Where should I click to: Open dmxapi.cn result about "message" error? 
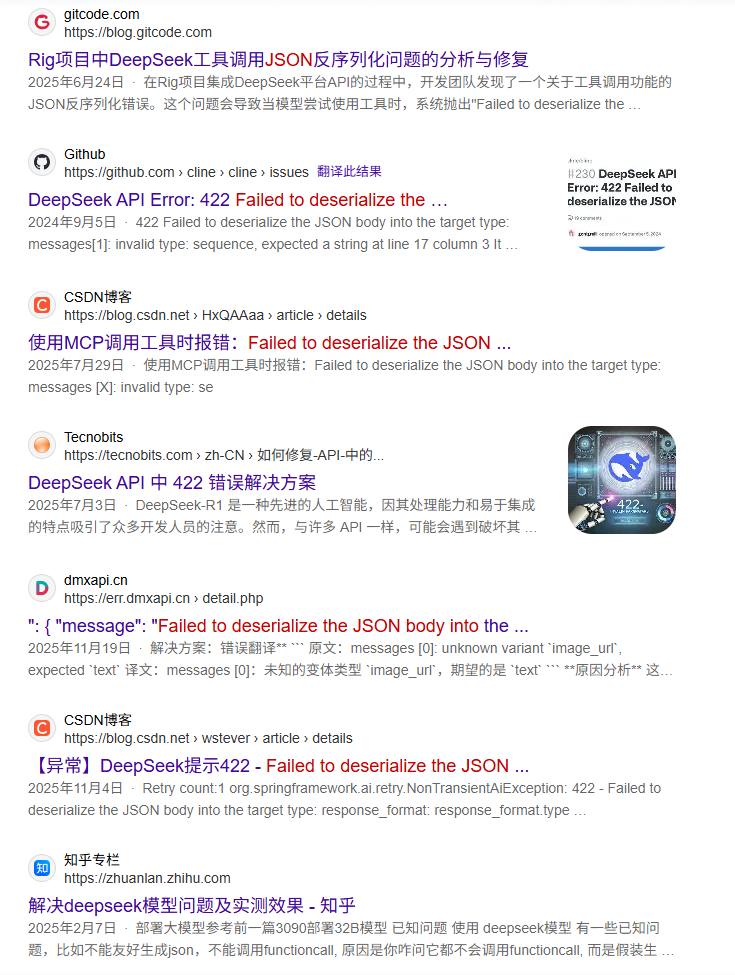[278, 626]
